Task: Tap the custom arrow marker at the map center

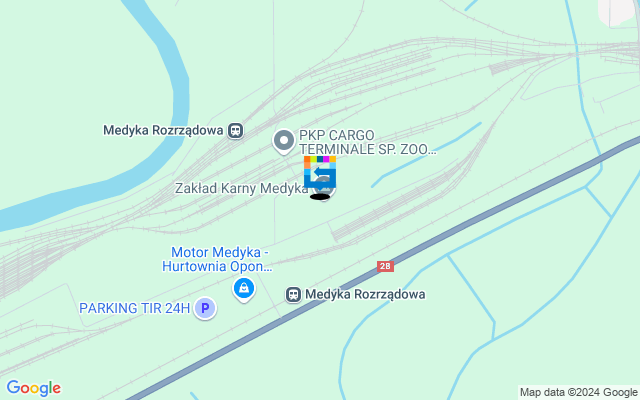Action: click(320, 174)
